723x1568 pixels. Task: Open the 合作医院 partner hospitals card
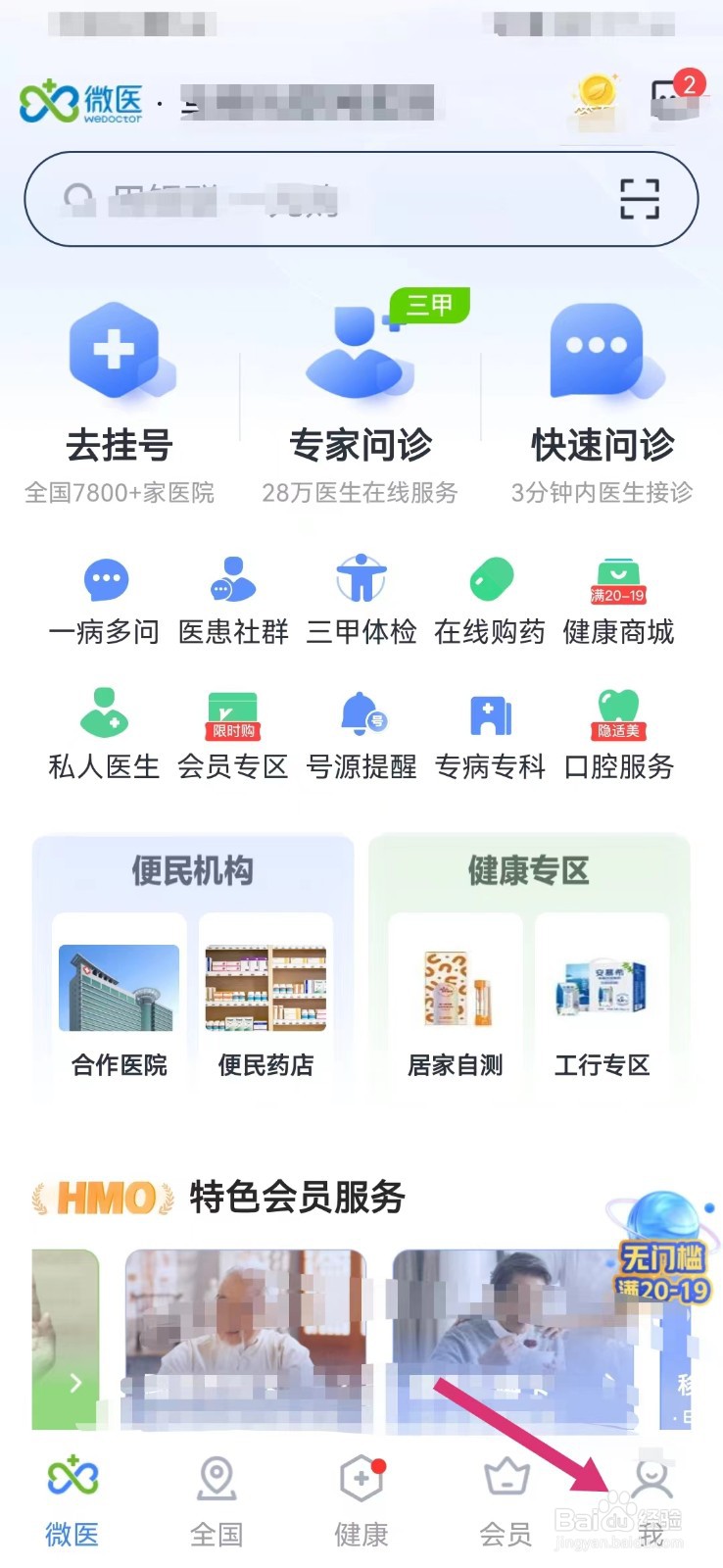coord(120,1009)
